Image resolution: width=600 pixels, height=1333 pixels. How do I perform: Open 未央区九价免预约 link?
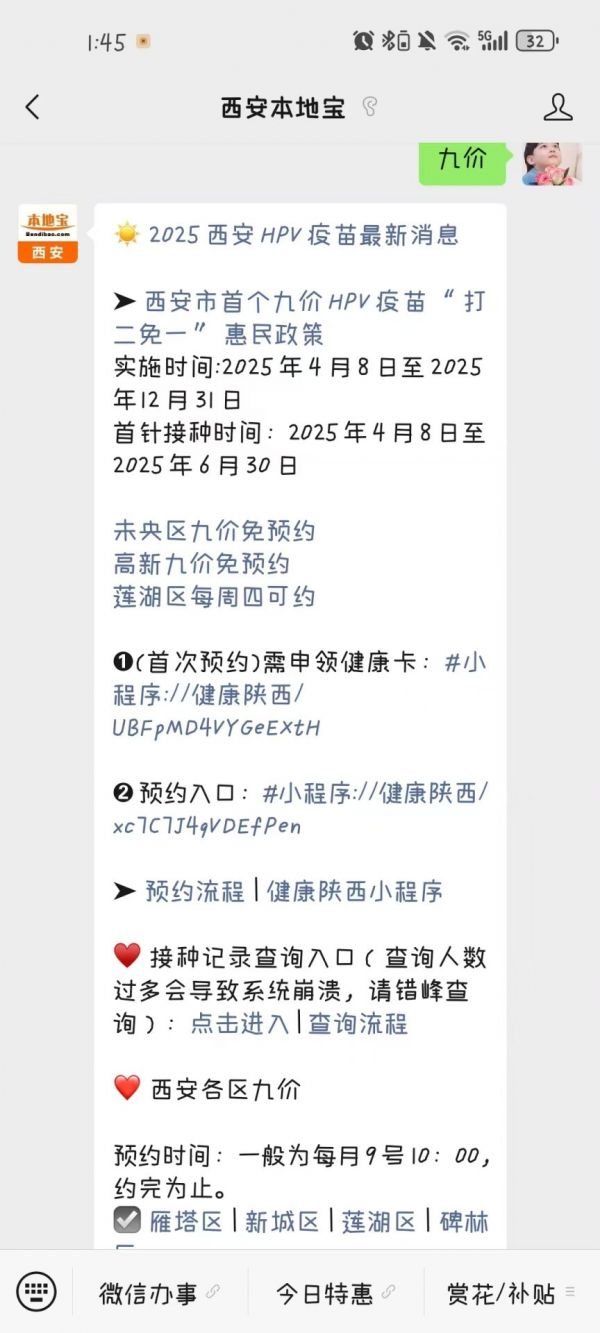click(x=215, y=530)
